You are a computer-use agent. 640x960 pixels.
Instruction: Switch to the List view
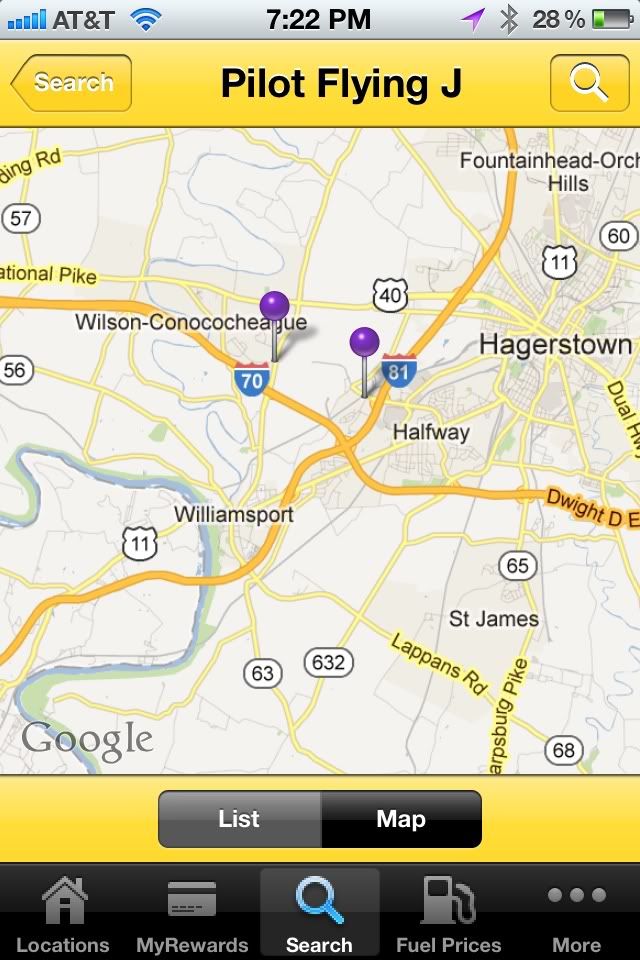click(240, 819)
